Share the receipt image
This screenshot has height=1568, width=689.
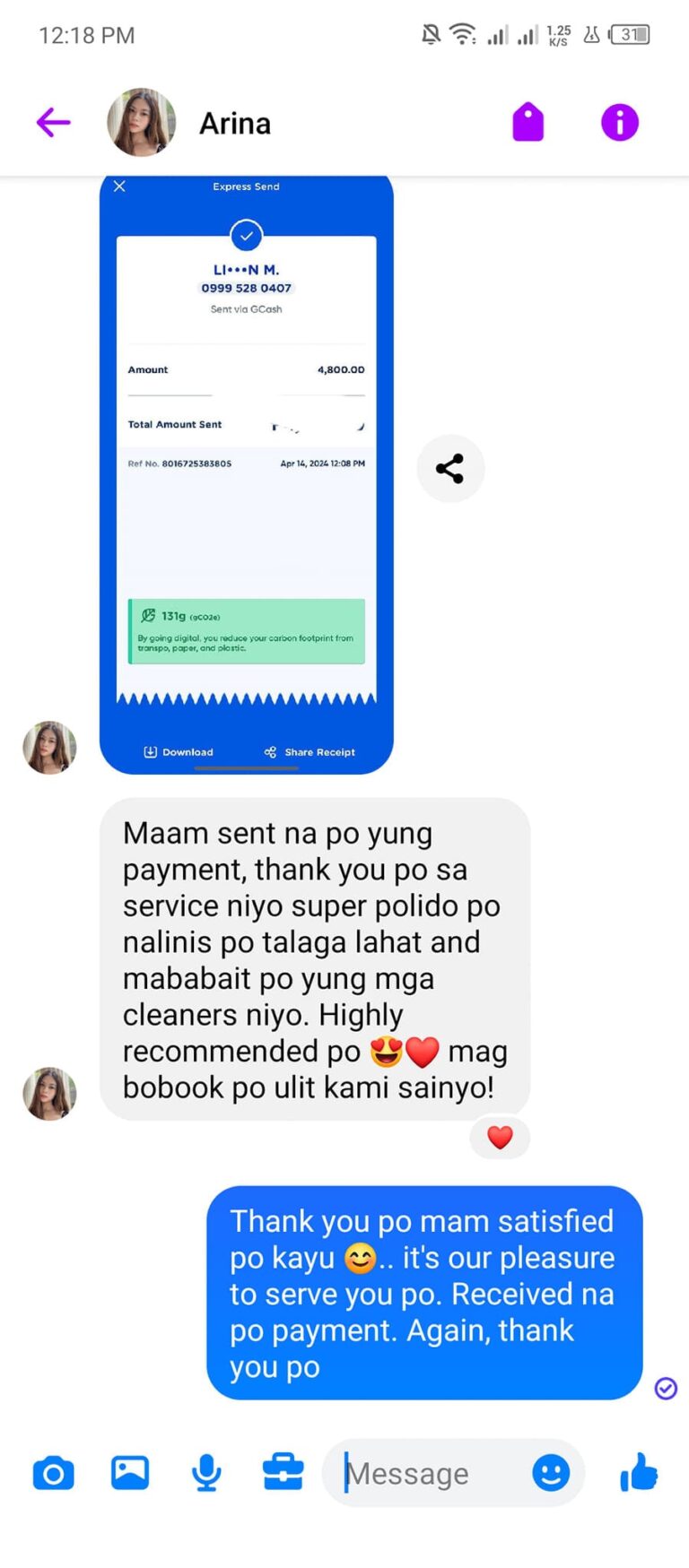coord(450,468)
